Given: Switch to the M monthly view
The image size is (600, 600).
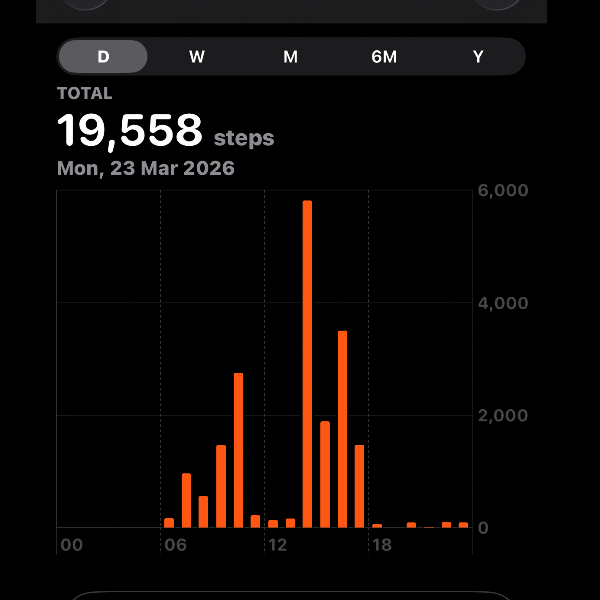Looking at the screenshot, I should tap(290, 57).
